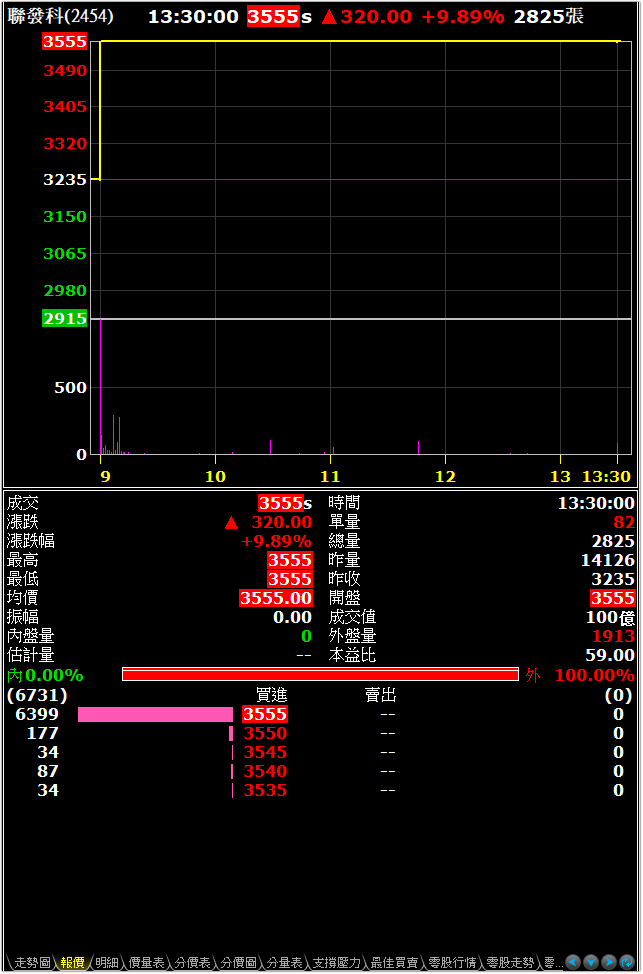This screenshot has width=643, height=974.
Task: Open the 明細 tab
Action: (x=106, y=963)
